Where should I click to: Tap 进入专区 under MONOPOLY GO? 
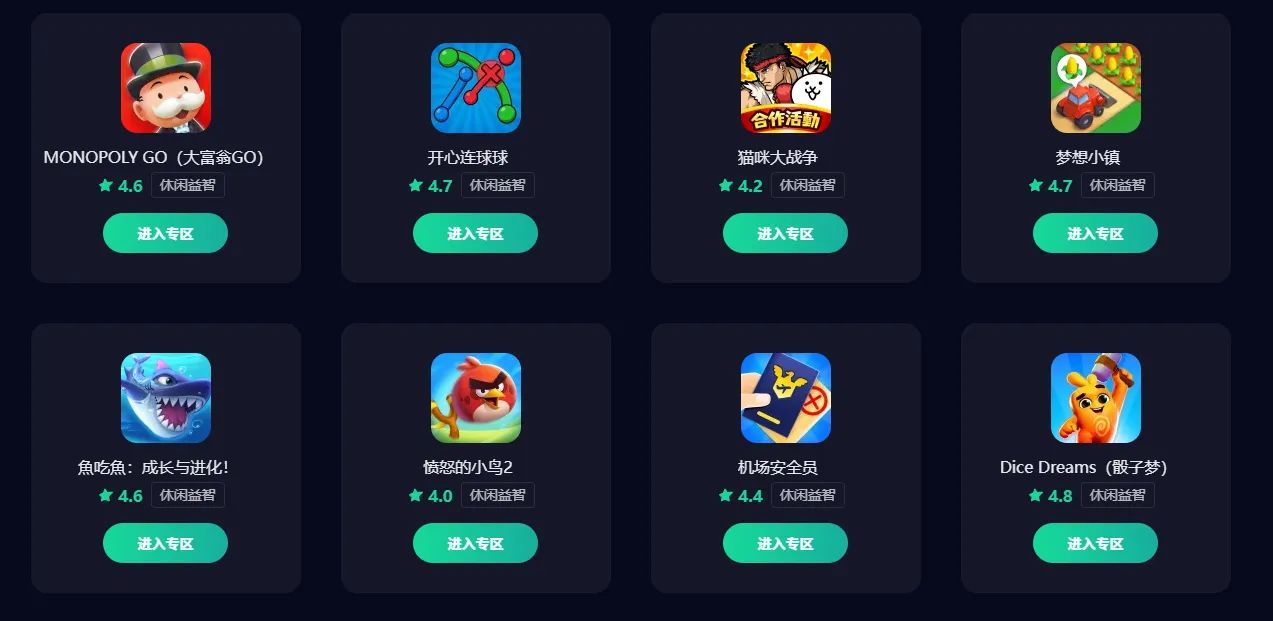click(x=165, y=233)
